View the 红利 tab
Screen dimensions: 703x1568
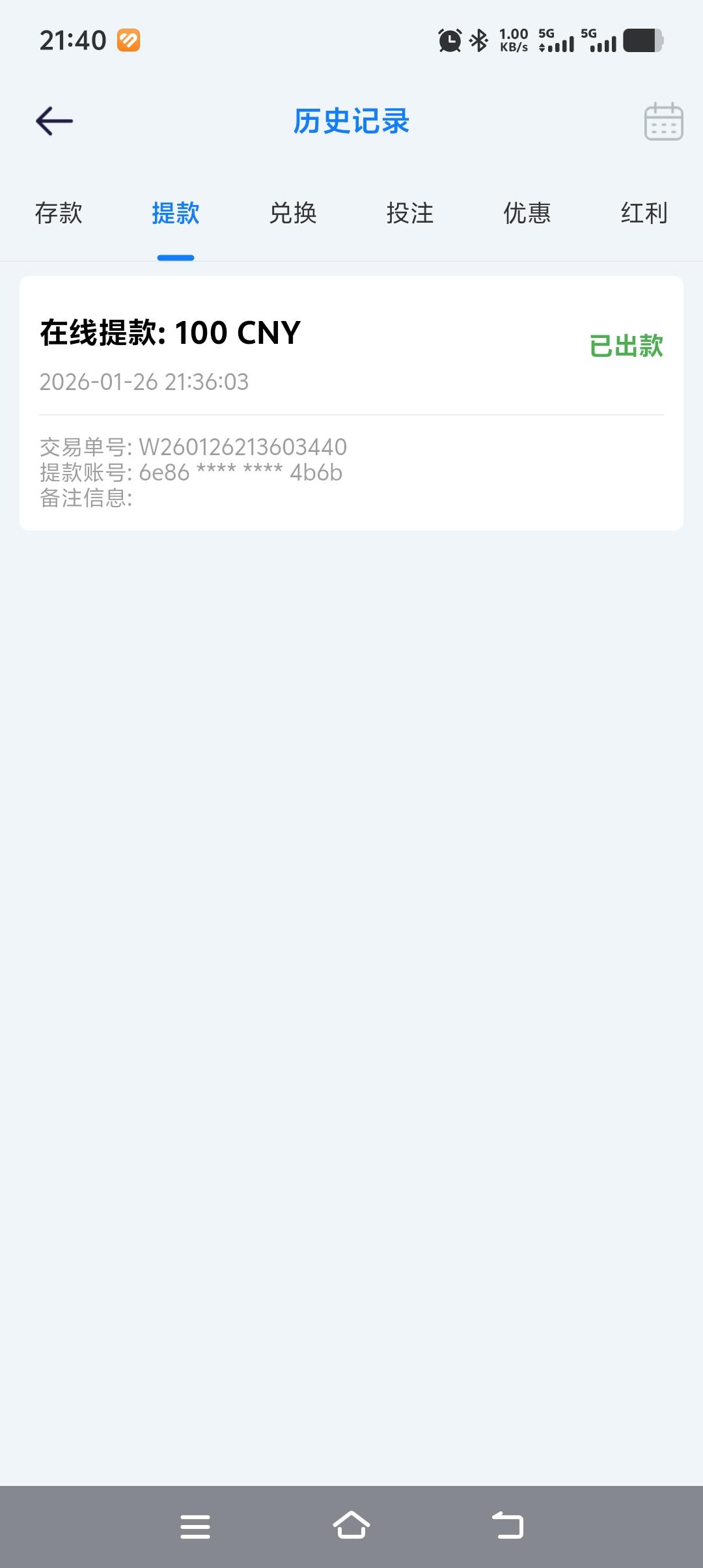pyautogui.click(x=644, y=213)
